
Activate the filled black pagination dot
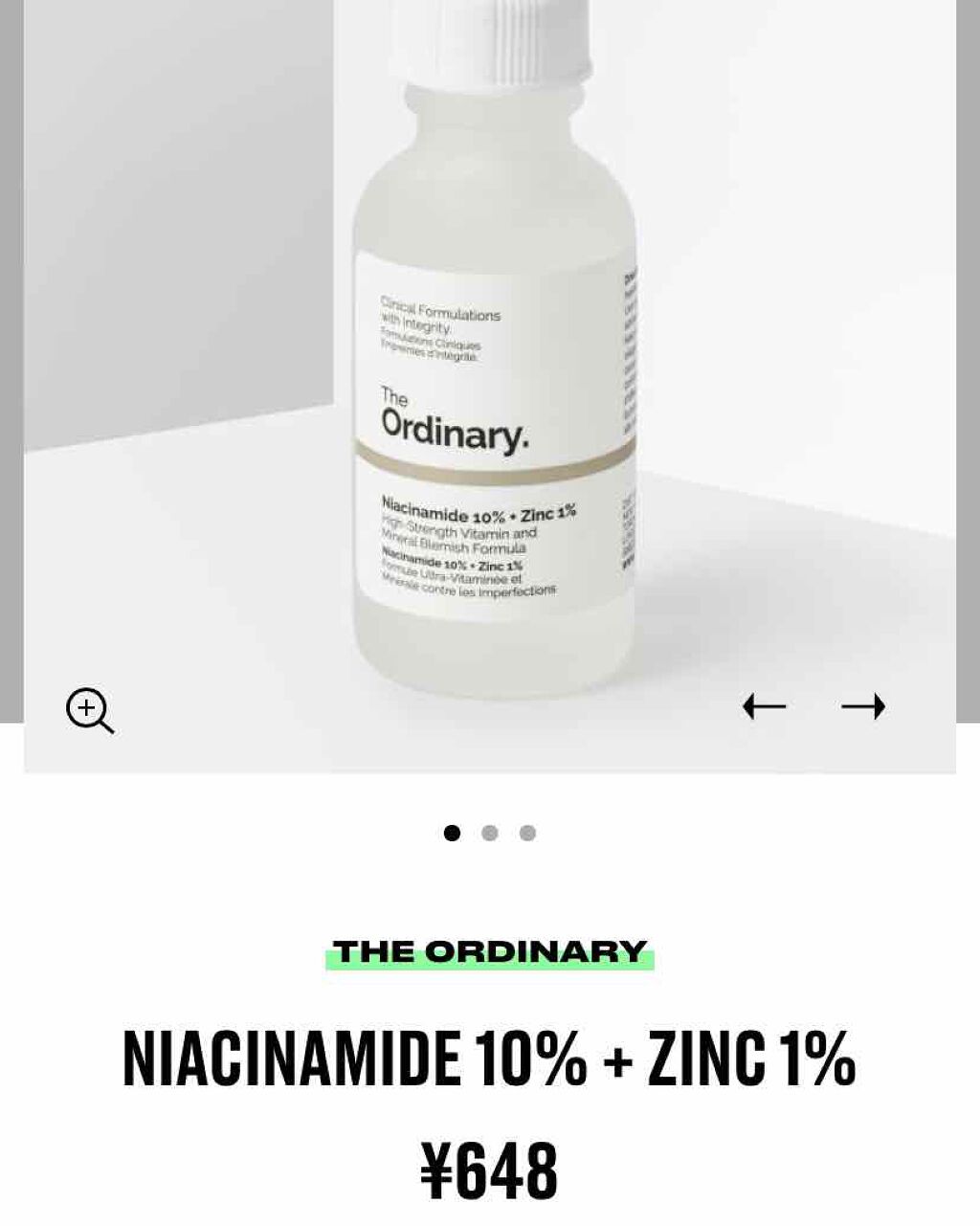[x=452, y=833]
